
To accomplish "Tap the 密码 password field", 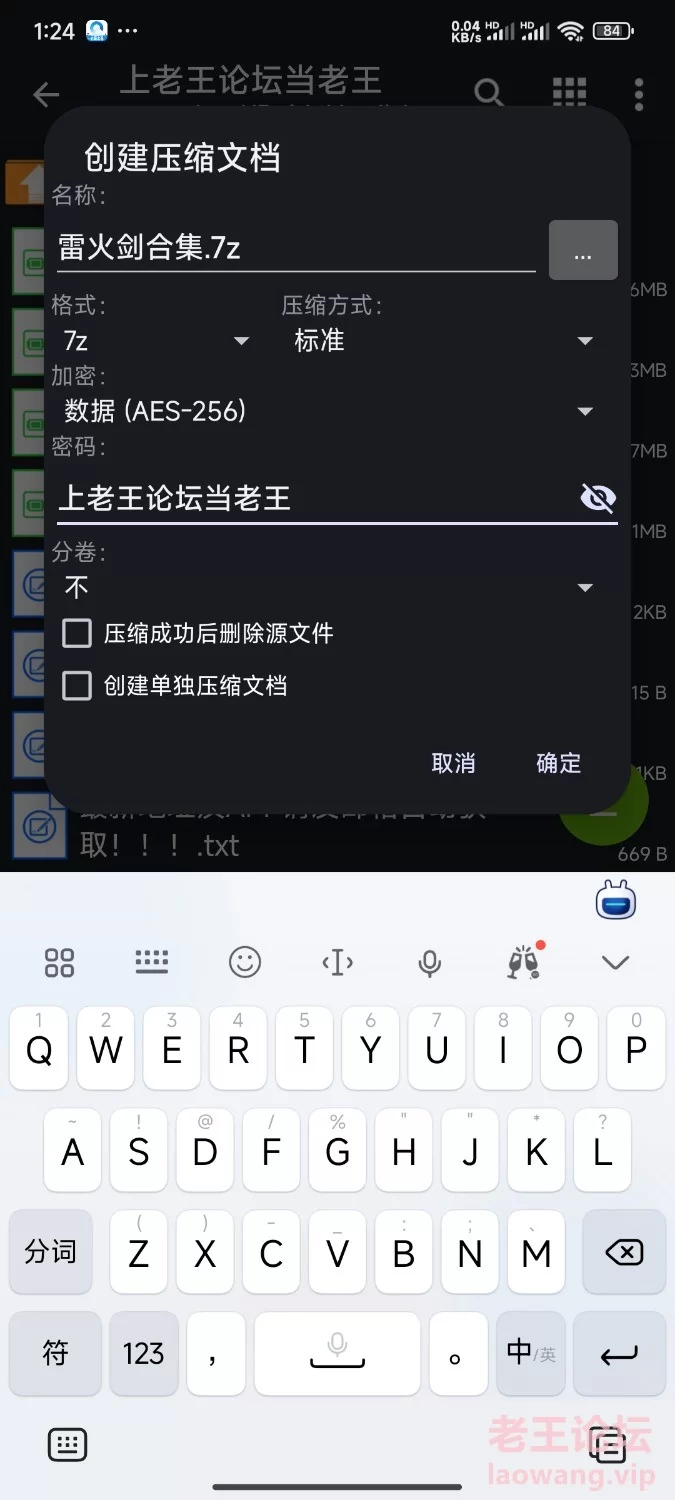I will point(310,498).
